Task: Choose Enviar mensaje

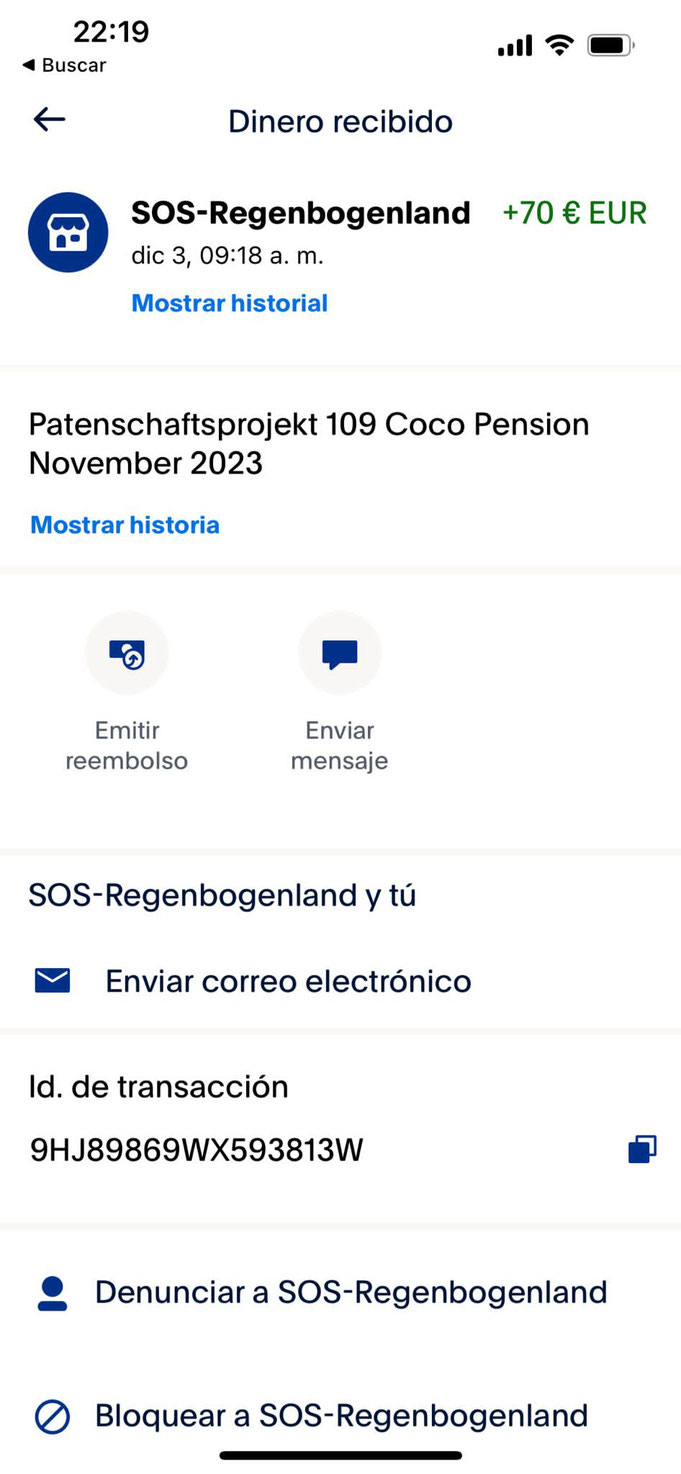Action: pyautogui.click(x=340, y=692)
